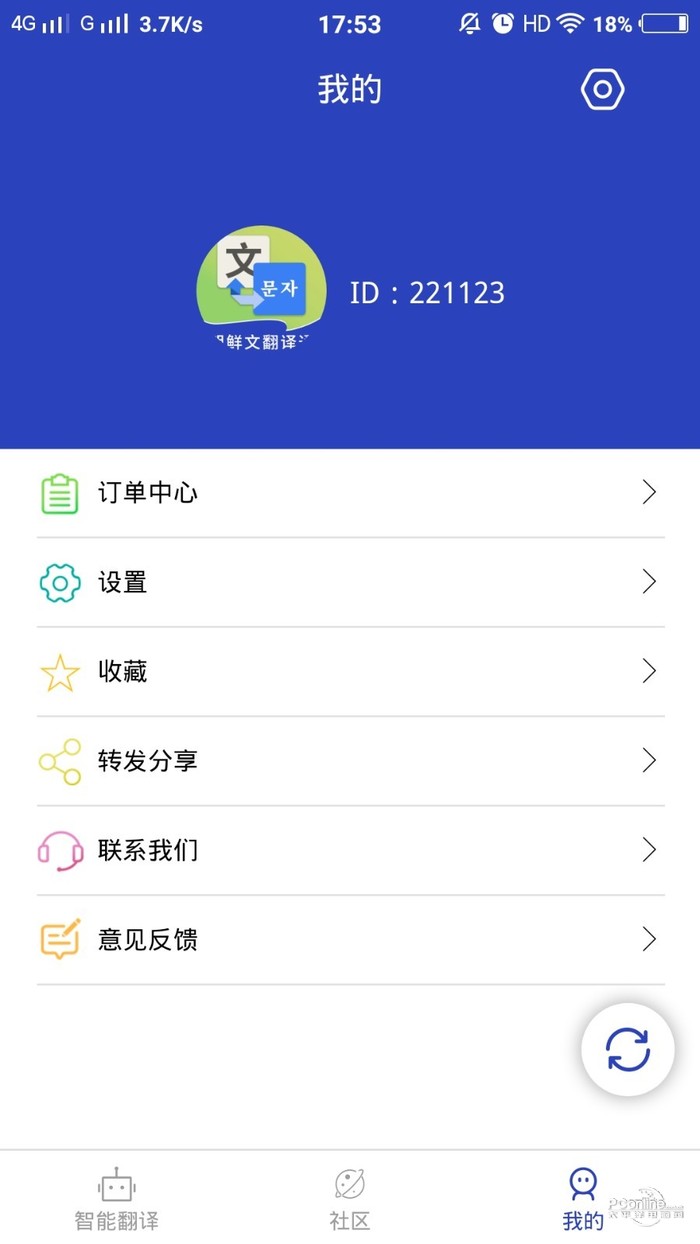The height and width of the screenshot is (1244, 700).
Task: Switch to the 智能翻译 tab
Action: tap(117, 1198)
